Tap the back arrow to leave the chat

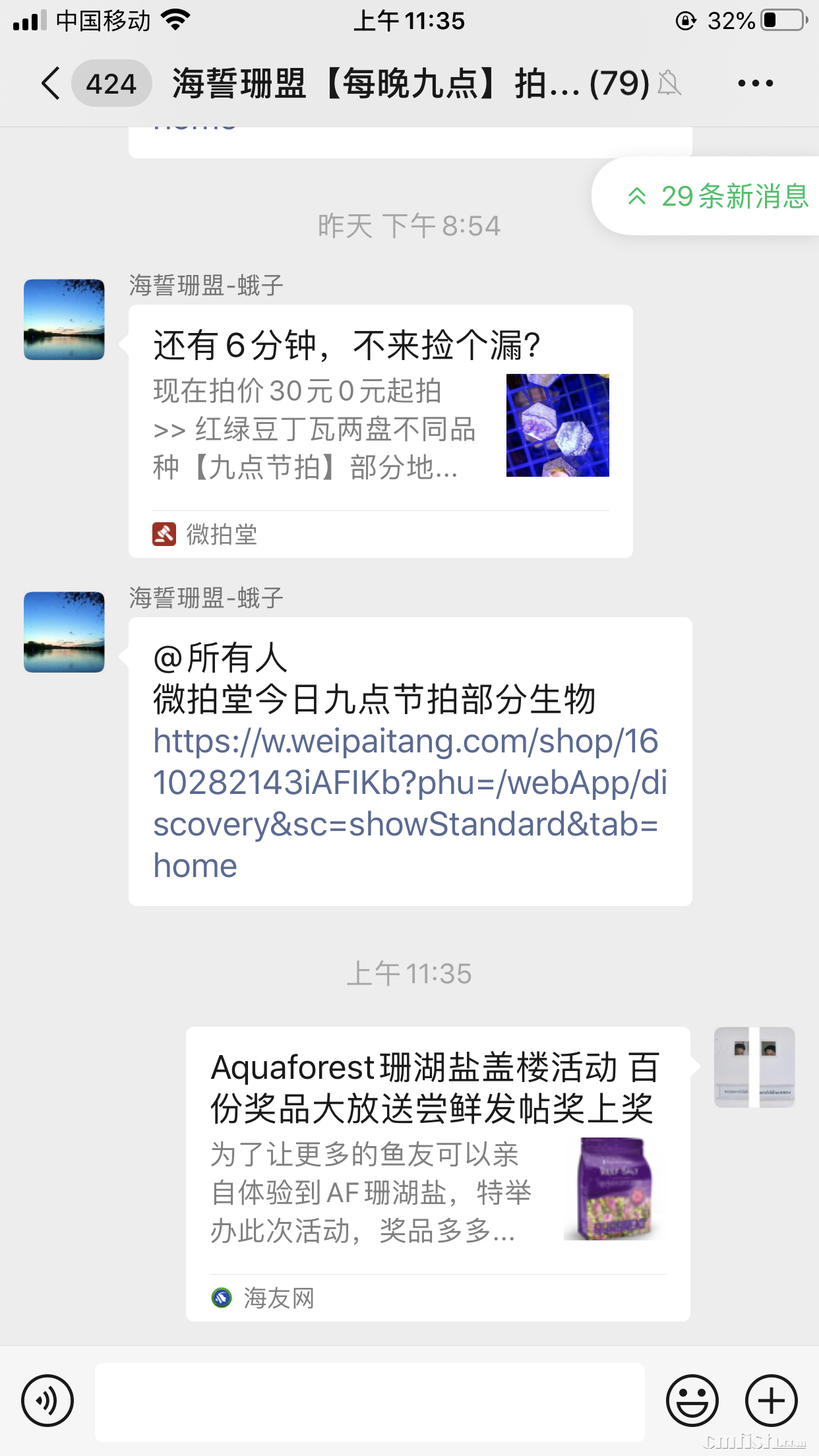[x=49, y=84]
